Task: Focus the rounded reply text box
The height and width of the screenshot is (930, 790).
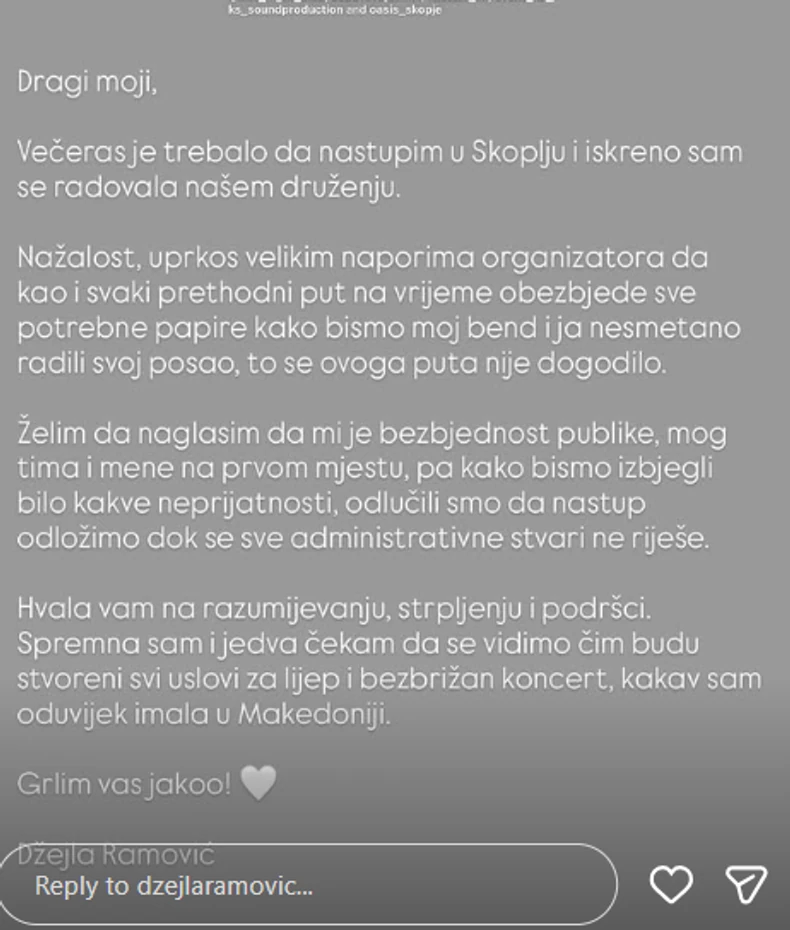Action: [x=300, y=884]
